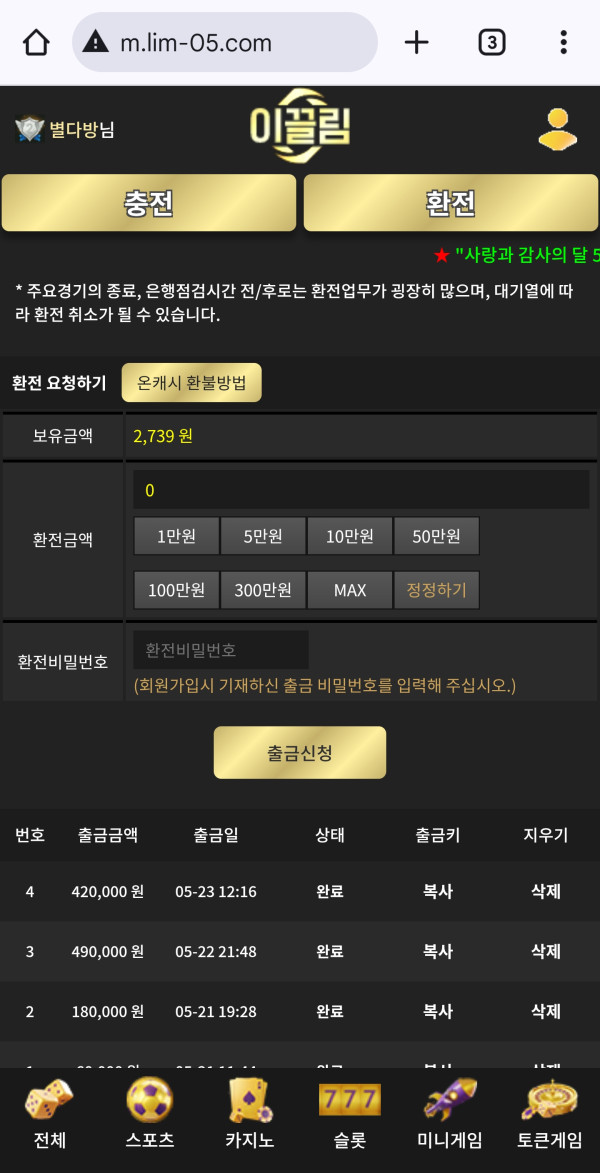Add 1만원 to the withdrawal amount
The width and height of the screenshot is (600, 1173).
pyautogui.click(x=176, y=536)
